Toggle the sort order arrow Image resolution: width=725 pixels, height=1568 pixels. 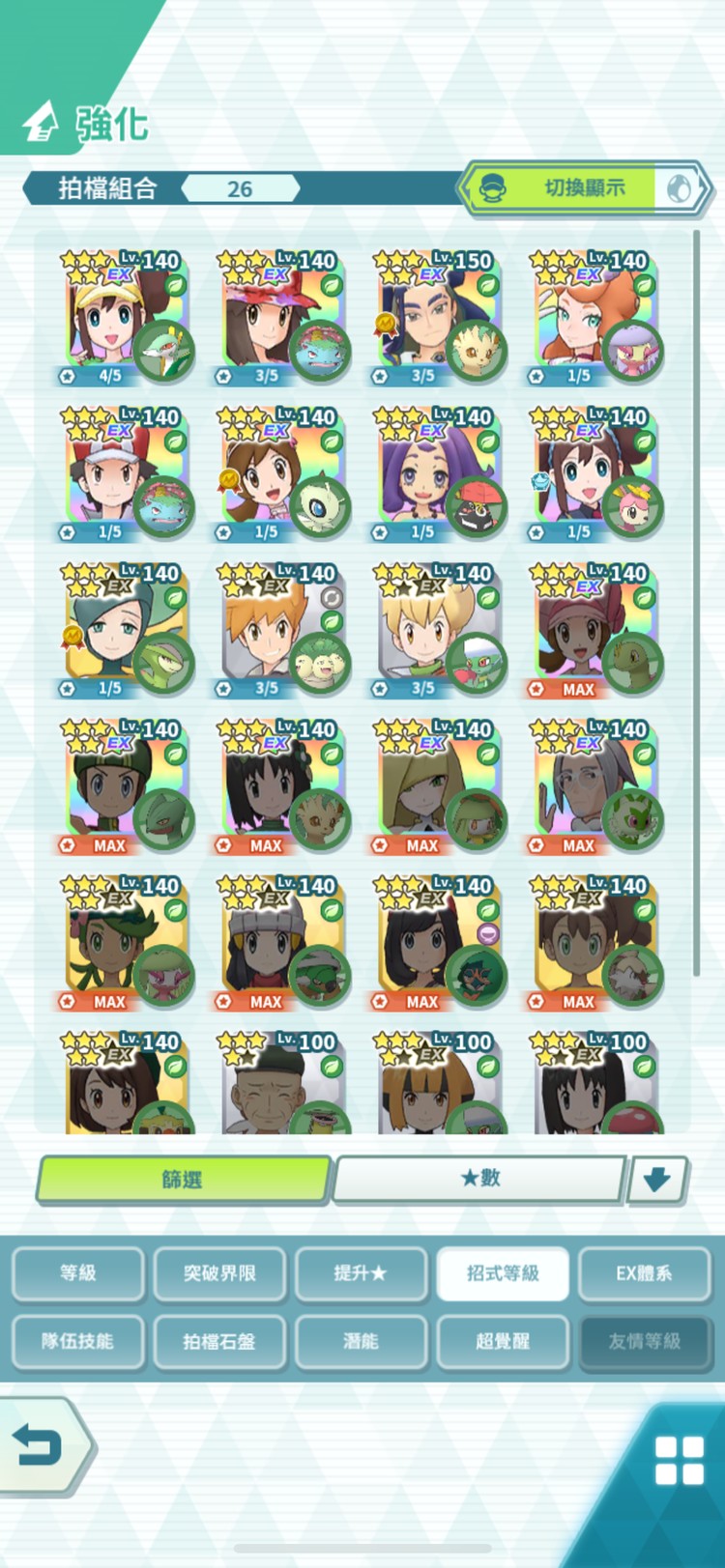click(656, 1180)
